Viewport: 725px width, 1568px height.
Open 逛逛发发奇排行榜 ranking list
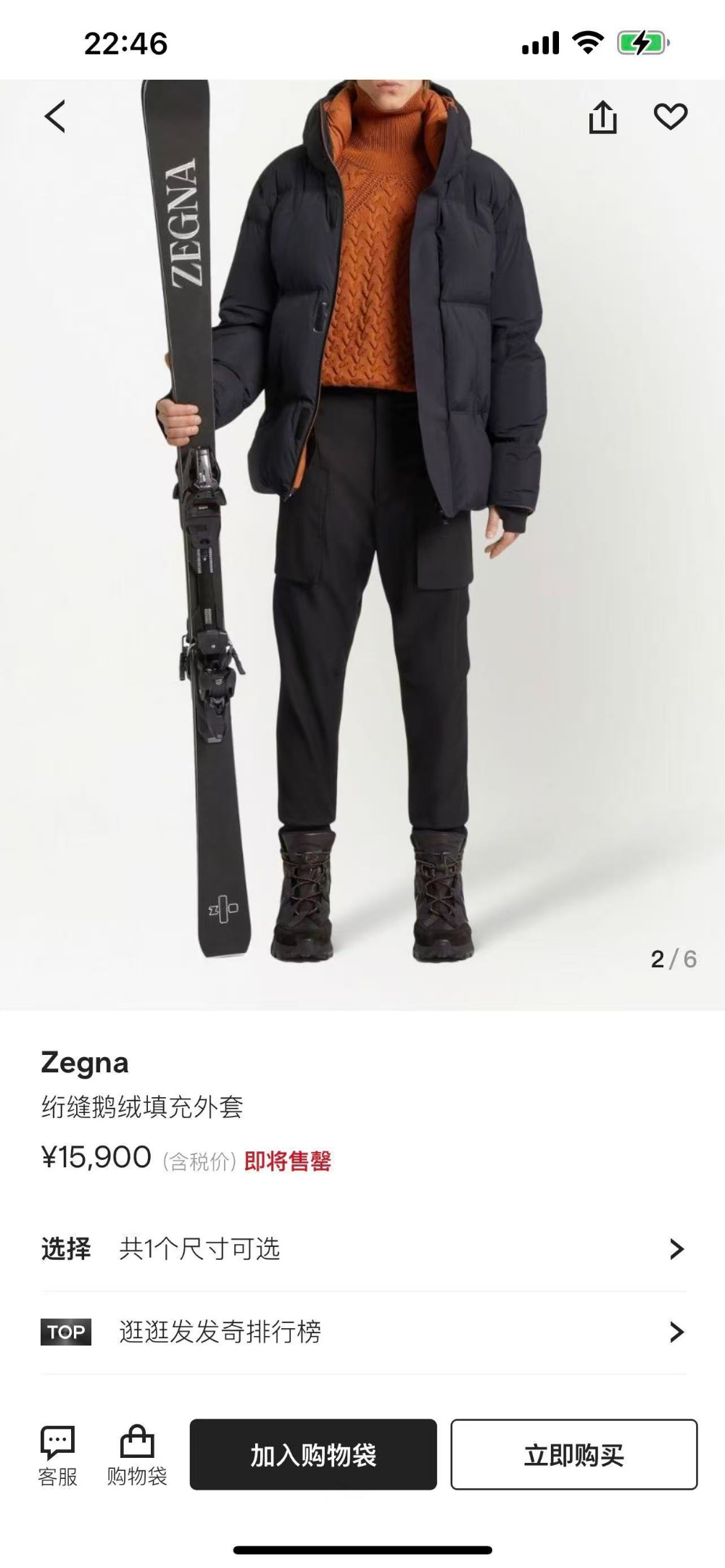[362, 1331]
